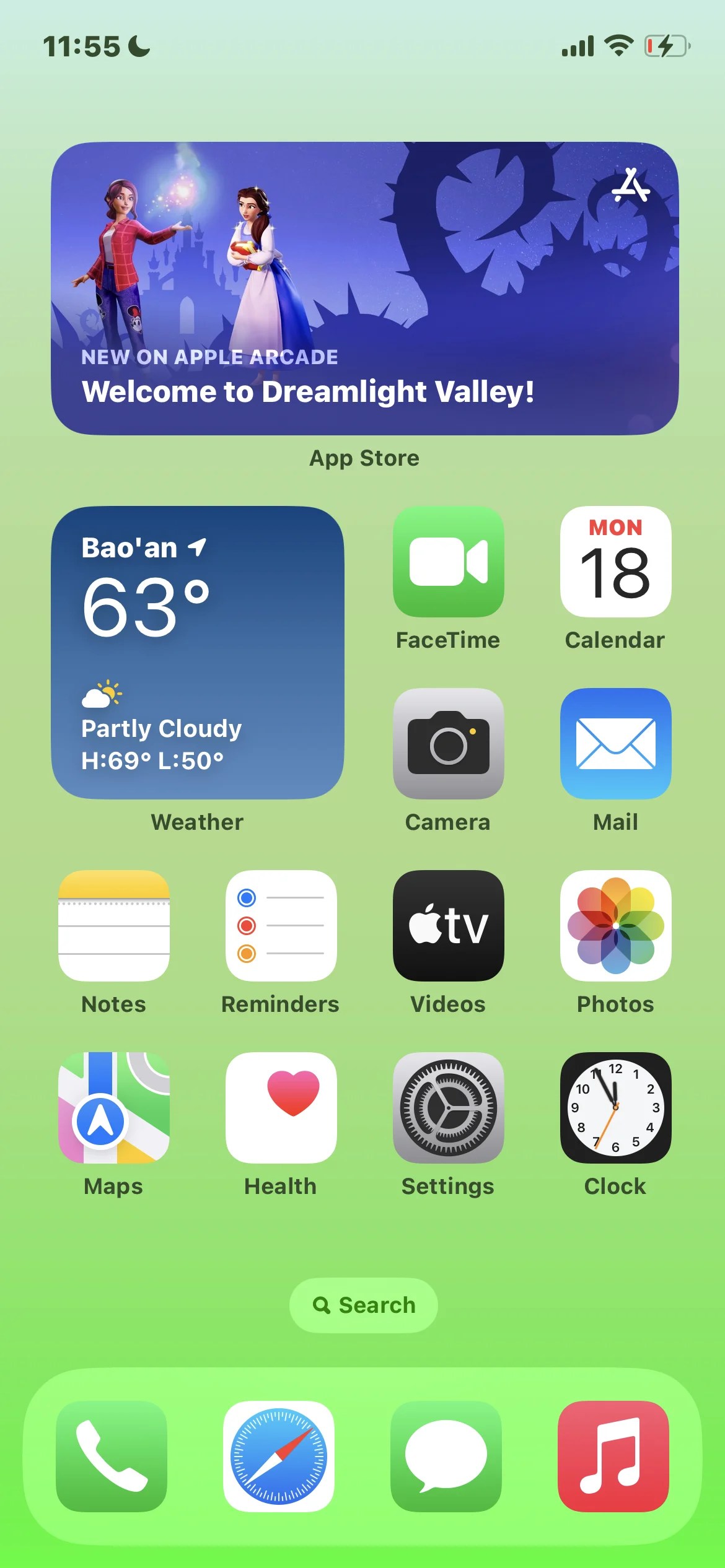Open the Health app
This screenshot has width=725, height=1568.
281,1107
